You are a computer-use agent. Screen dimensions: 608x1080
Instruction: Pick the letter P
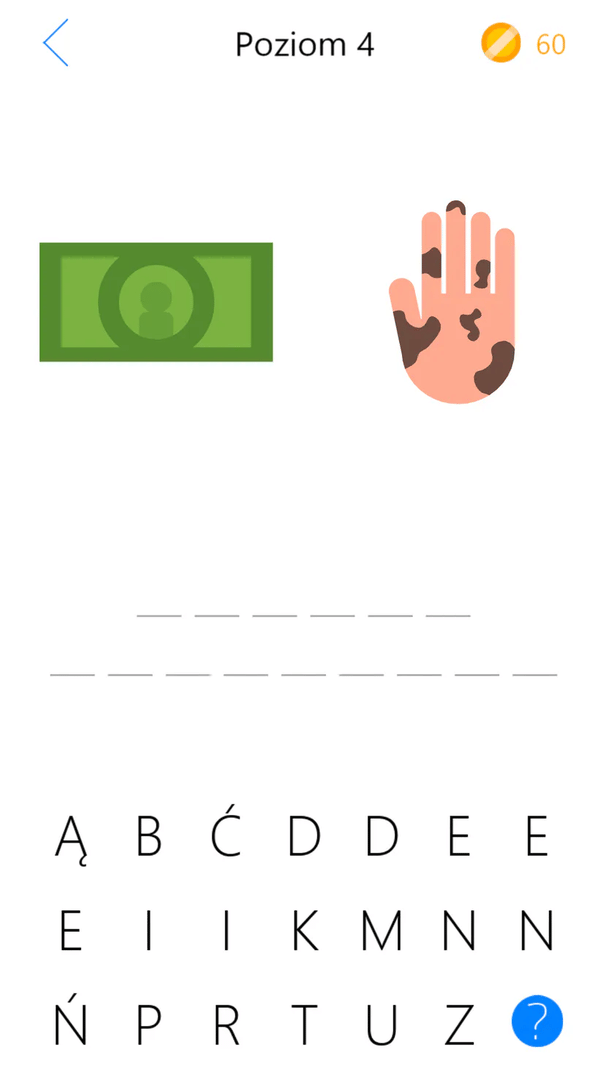(148, 1024)
